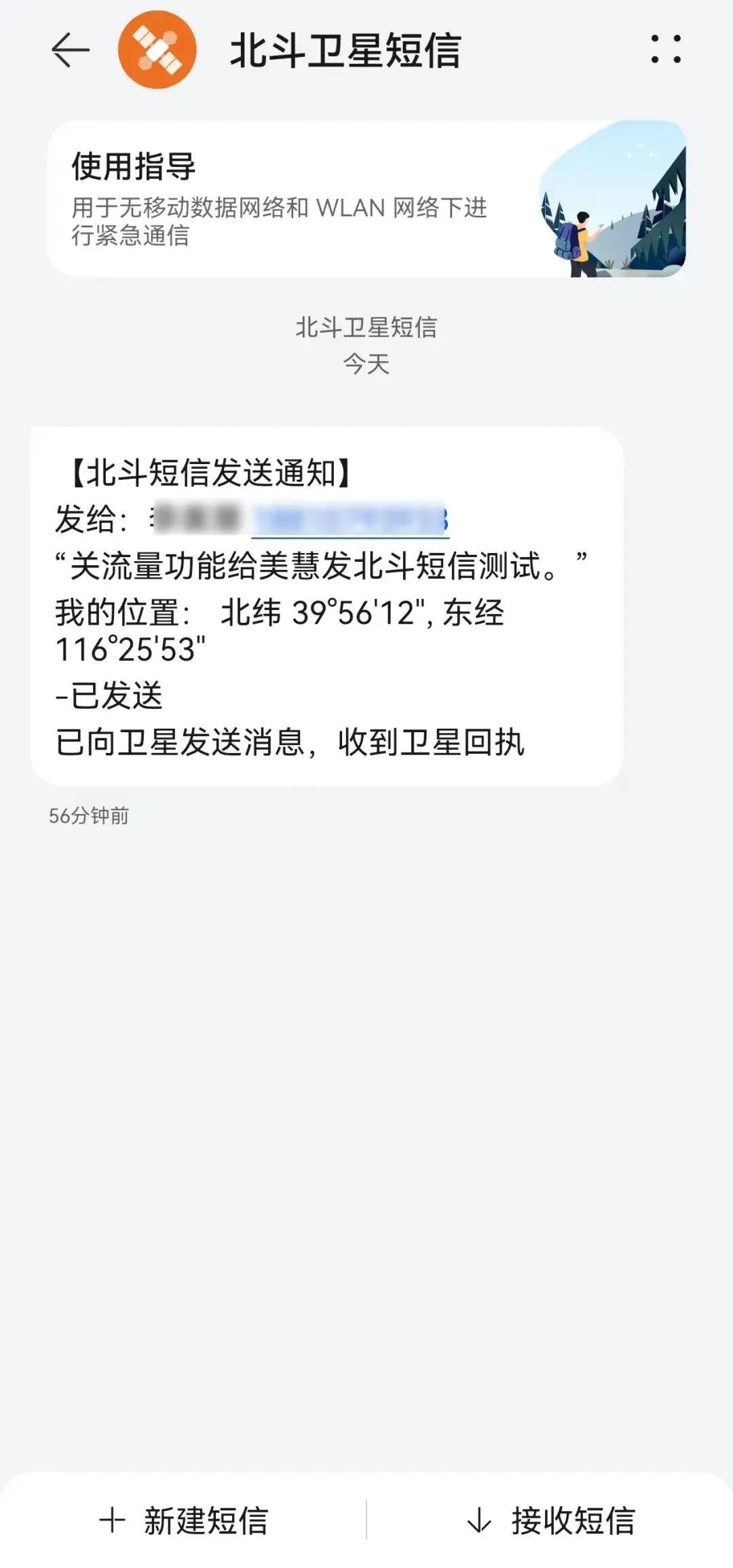Create a new message with 新建短信

(x=184, y=1520)
